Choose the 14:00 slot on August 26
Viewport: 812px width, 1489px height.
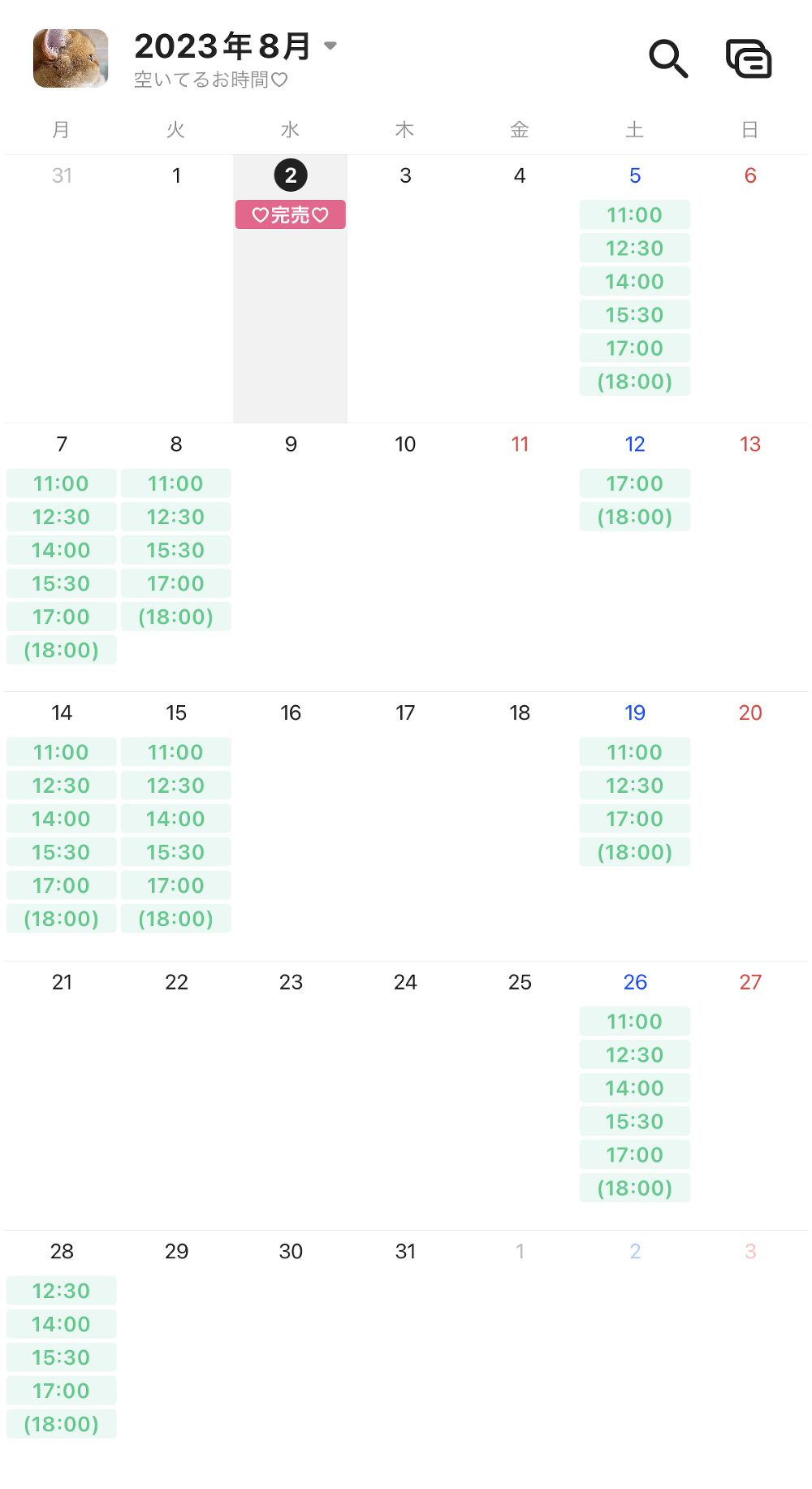pos(635,1088)
